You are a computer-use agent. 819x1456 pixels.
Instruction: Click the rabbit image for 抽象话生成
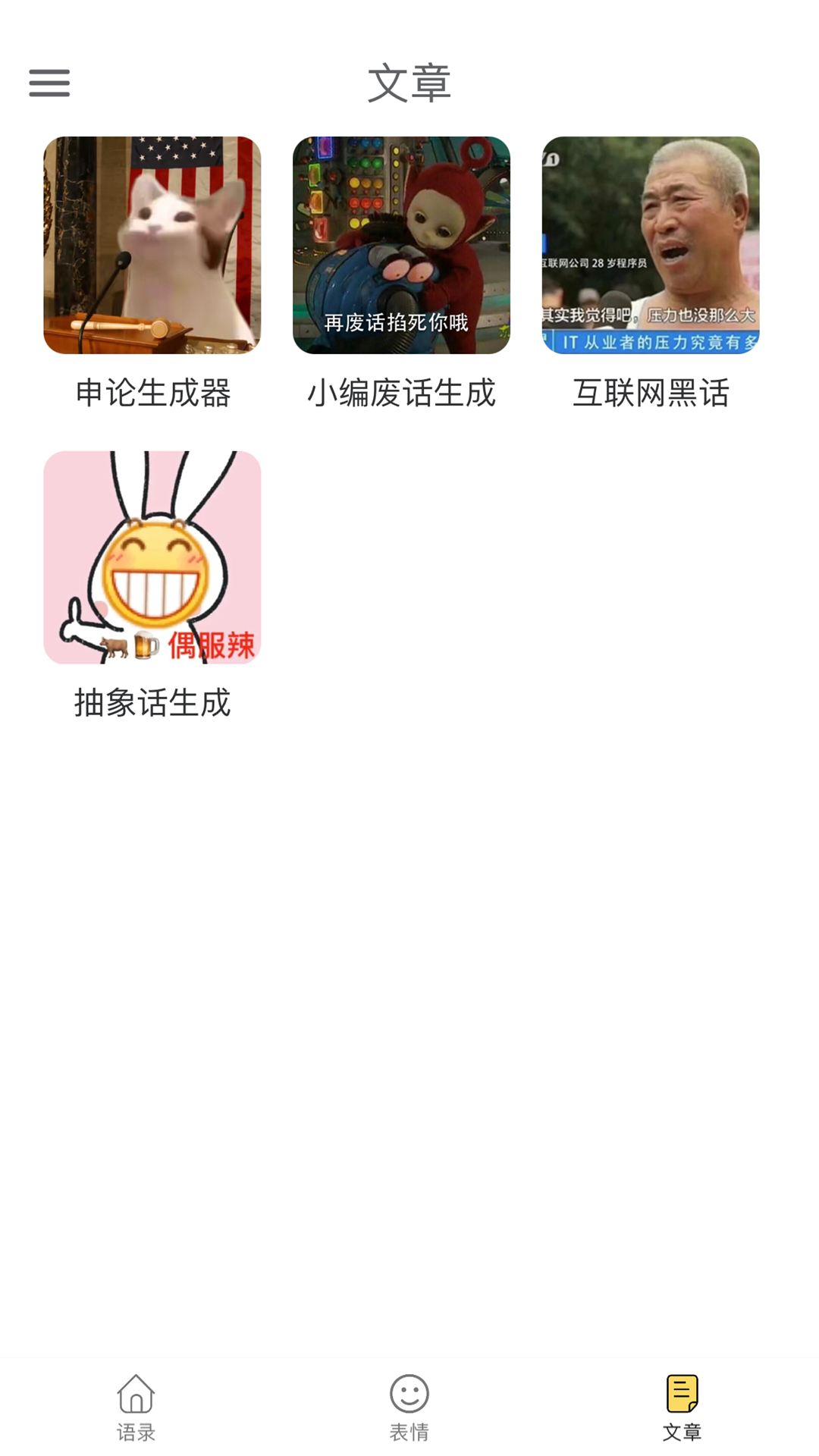coord(152,556)
